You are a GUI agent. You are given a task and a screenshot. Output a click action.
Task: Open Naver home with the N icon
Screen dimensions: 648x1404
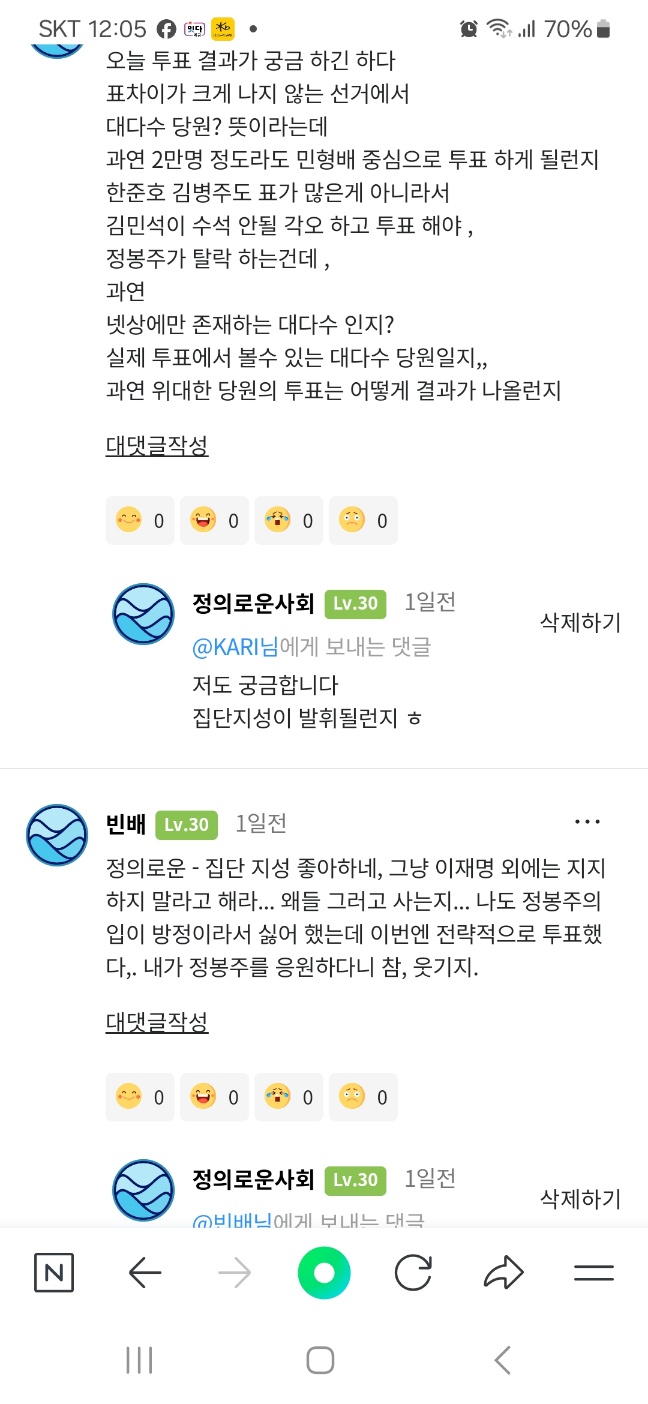coord(54,1273)
